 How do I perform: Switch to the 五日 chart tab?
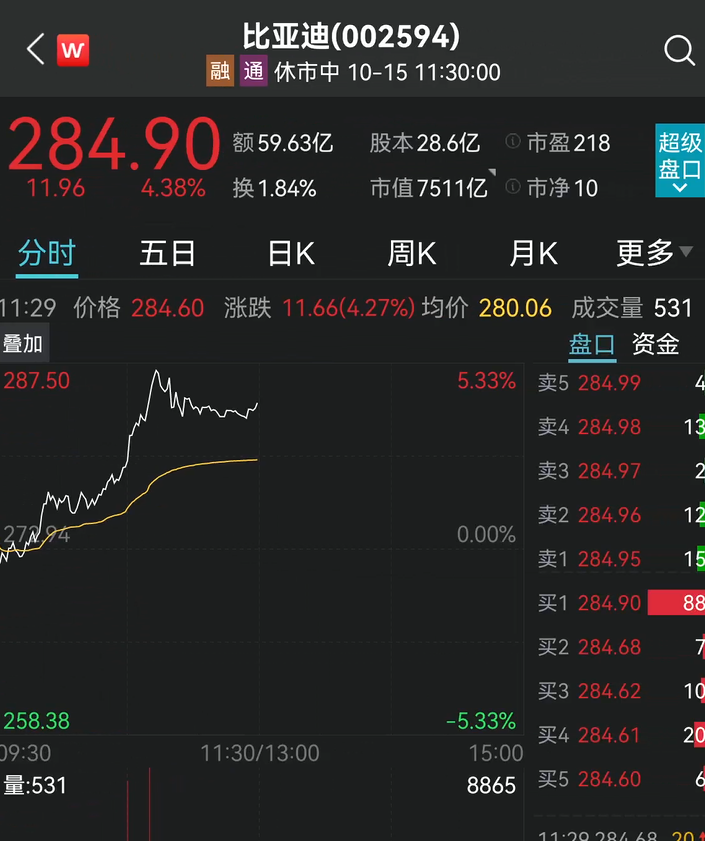[167, 254]
